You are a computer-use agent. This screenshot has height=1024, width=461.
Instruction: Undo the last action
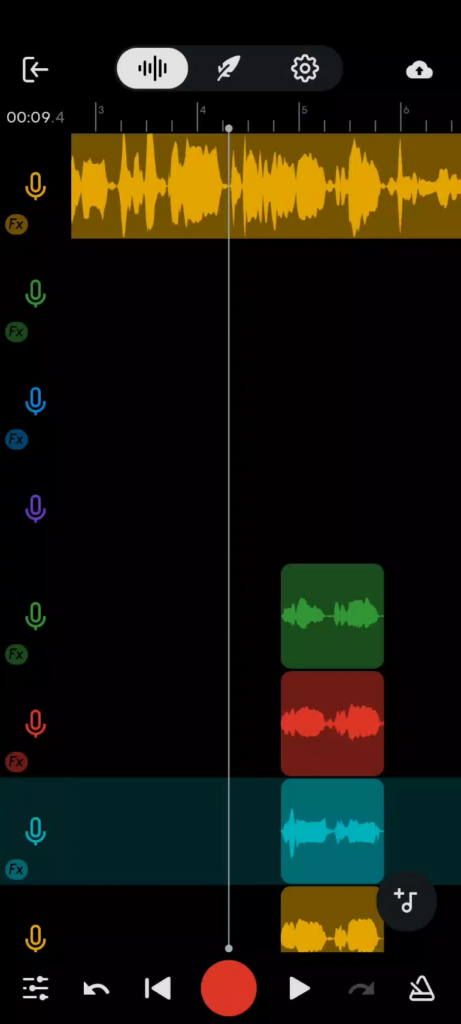97,988
